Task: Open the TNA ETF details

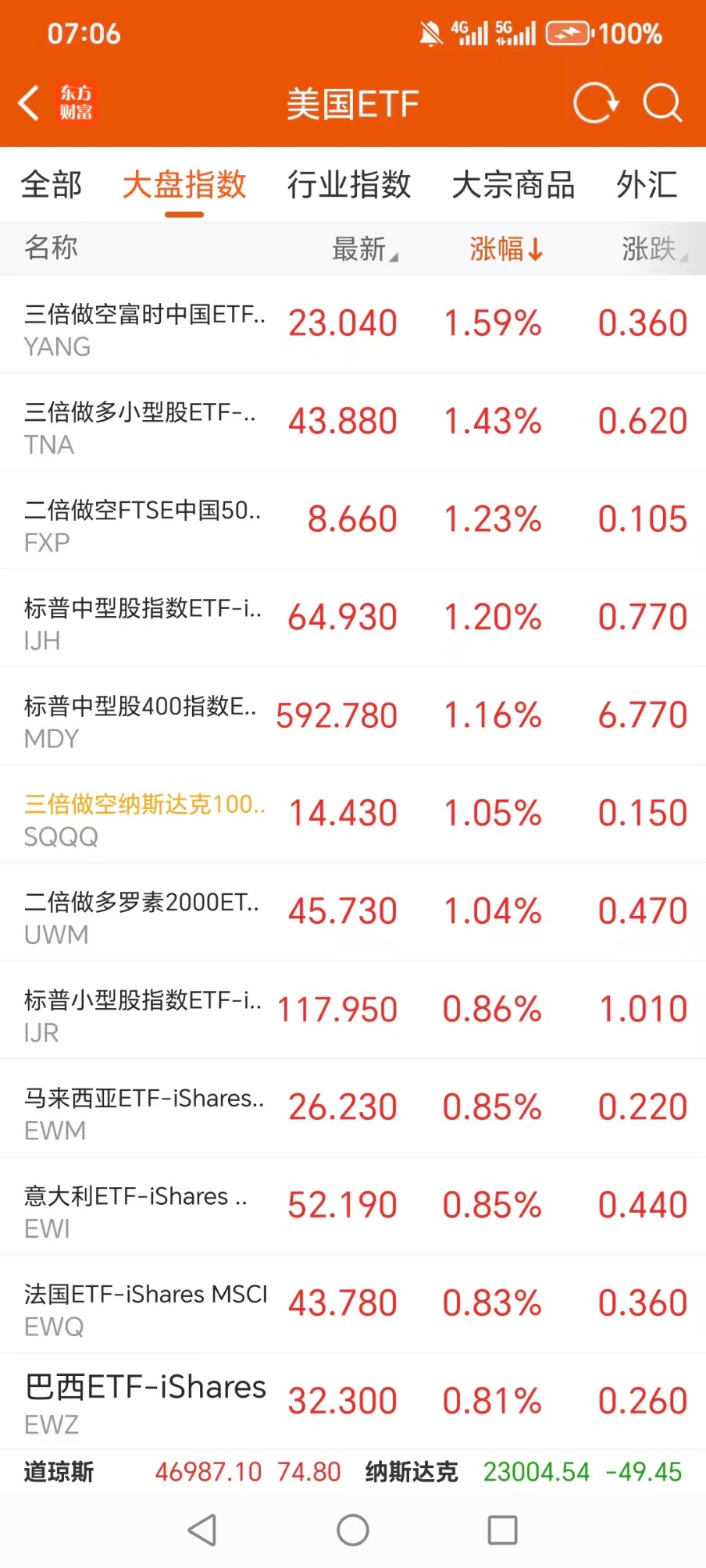Action: point(353,422)
